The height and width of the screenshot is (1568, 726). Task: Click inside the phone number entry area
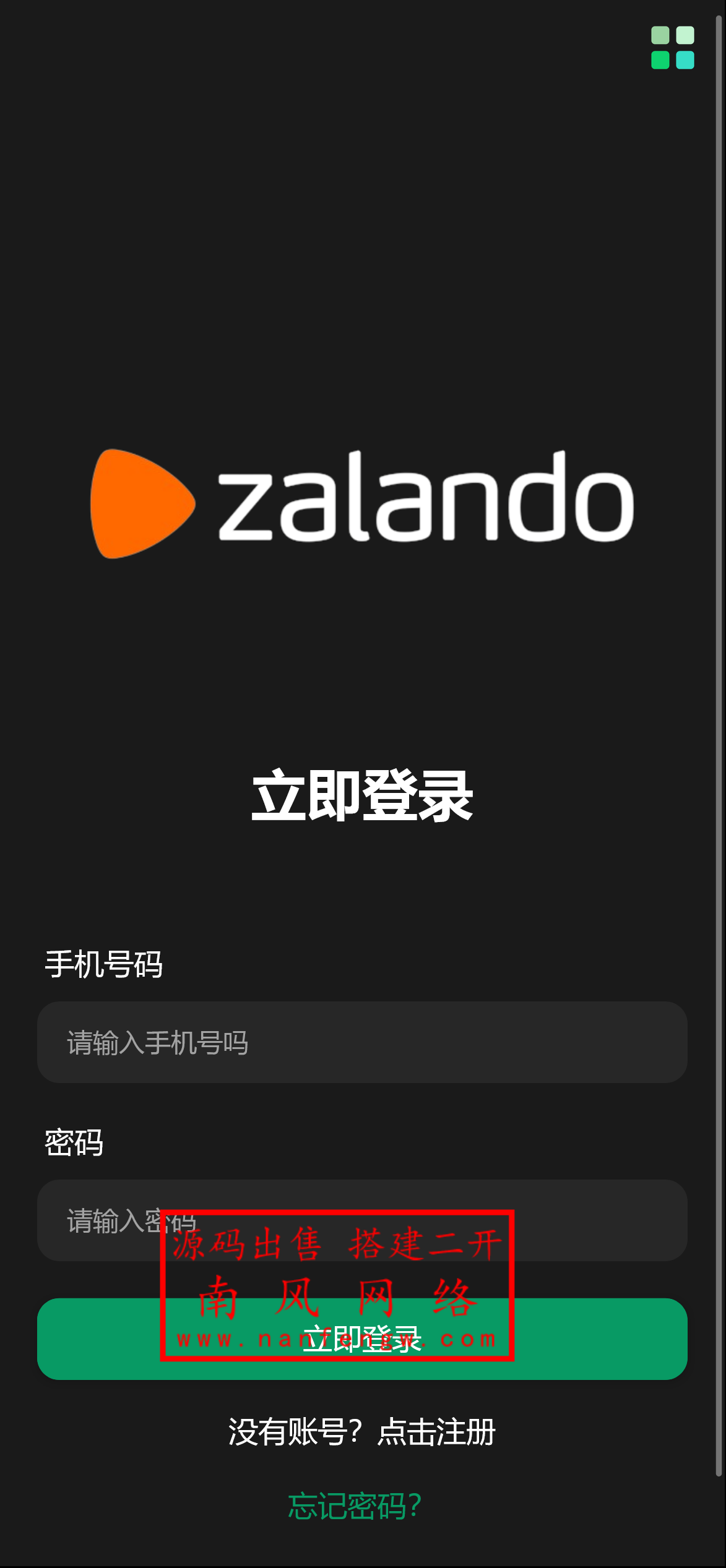pos(363,1042)
